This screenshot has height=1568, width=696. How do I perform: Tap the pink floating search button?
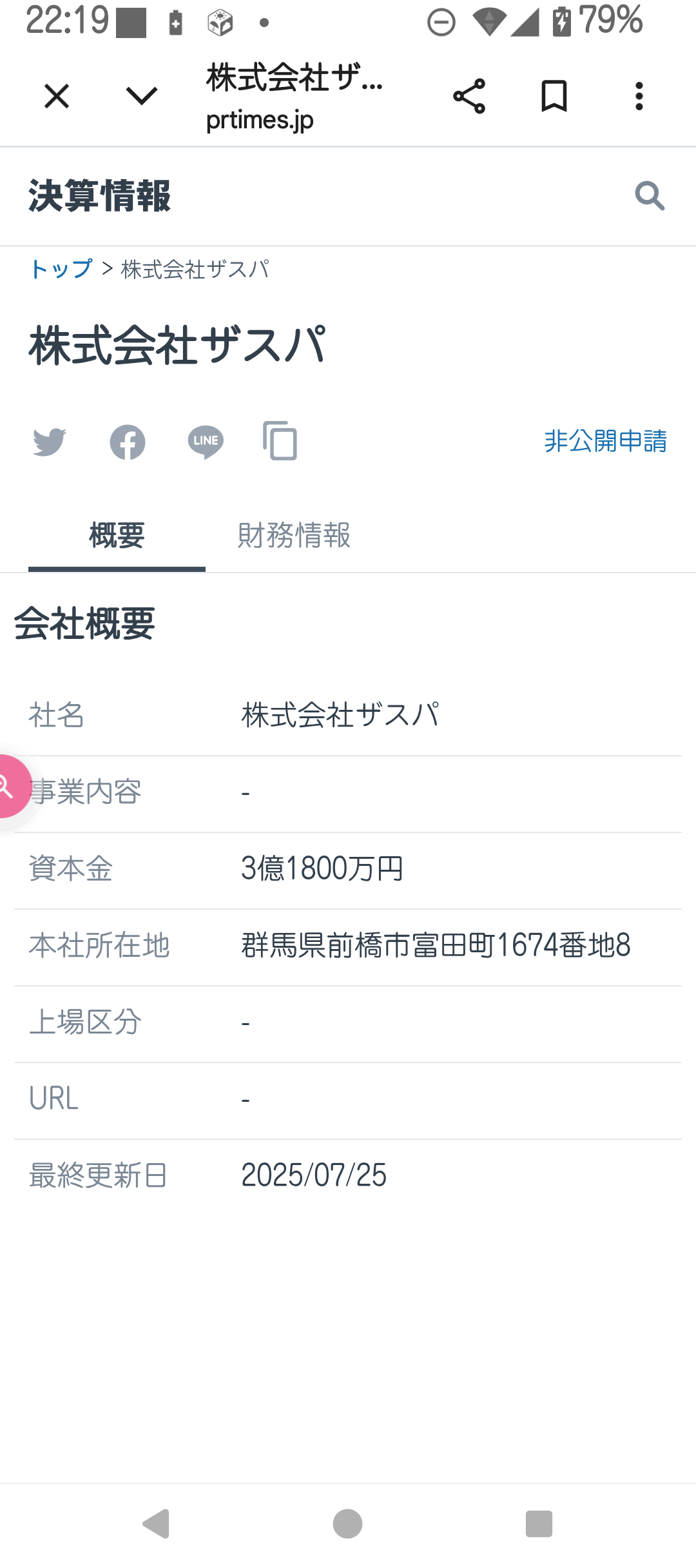(10, 787)
